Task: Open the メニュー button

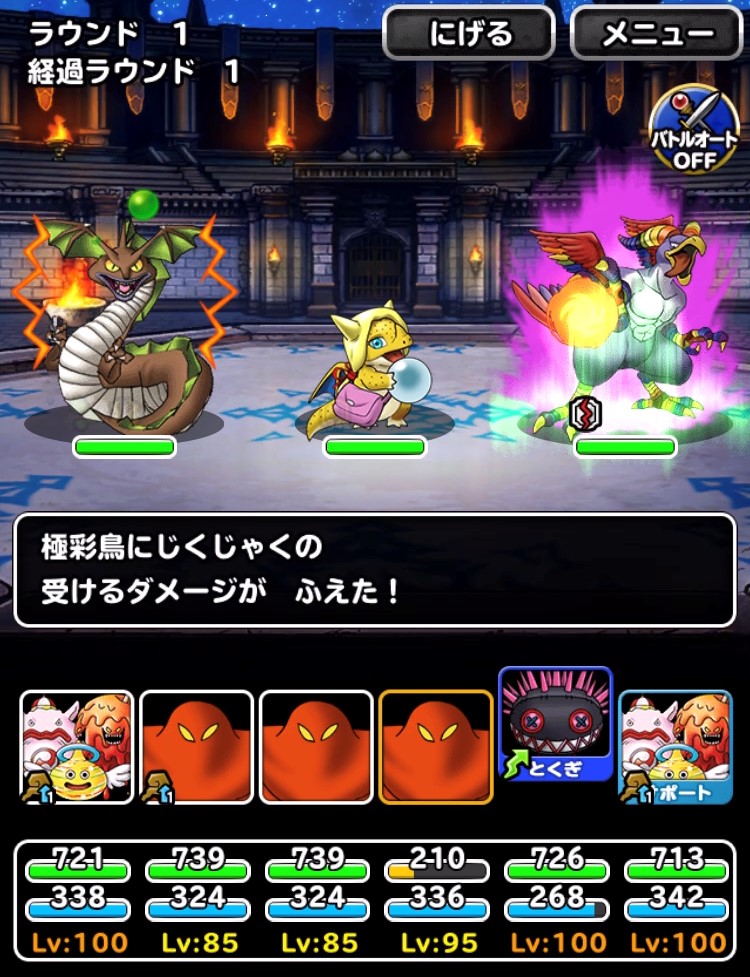Action: [x=657, y=32]
